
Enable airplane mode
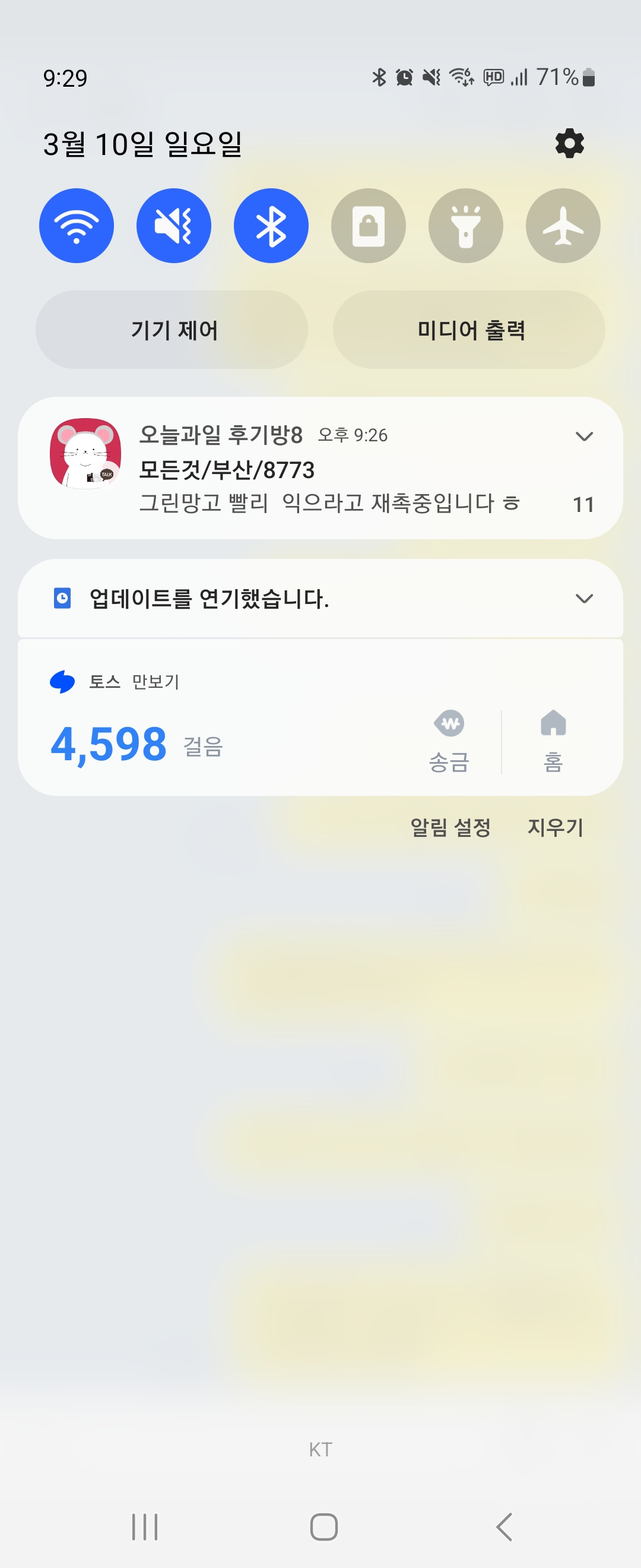coord(563,226)
